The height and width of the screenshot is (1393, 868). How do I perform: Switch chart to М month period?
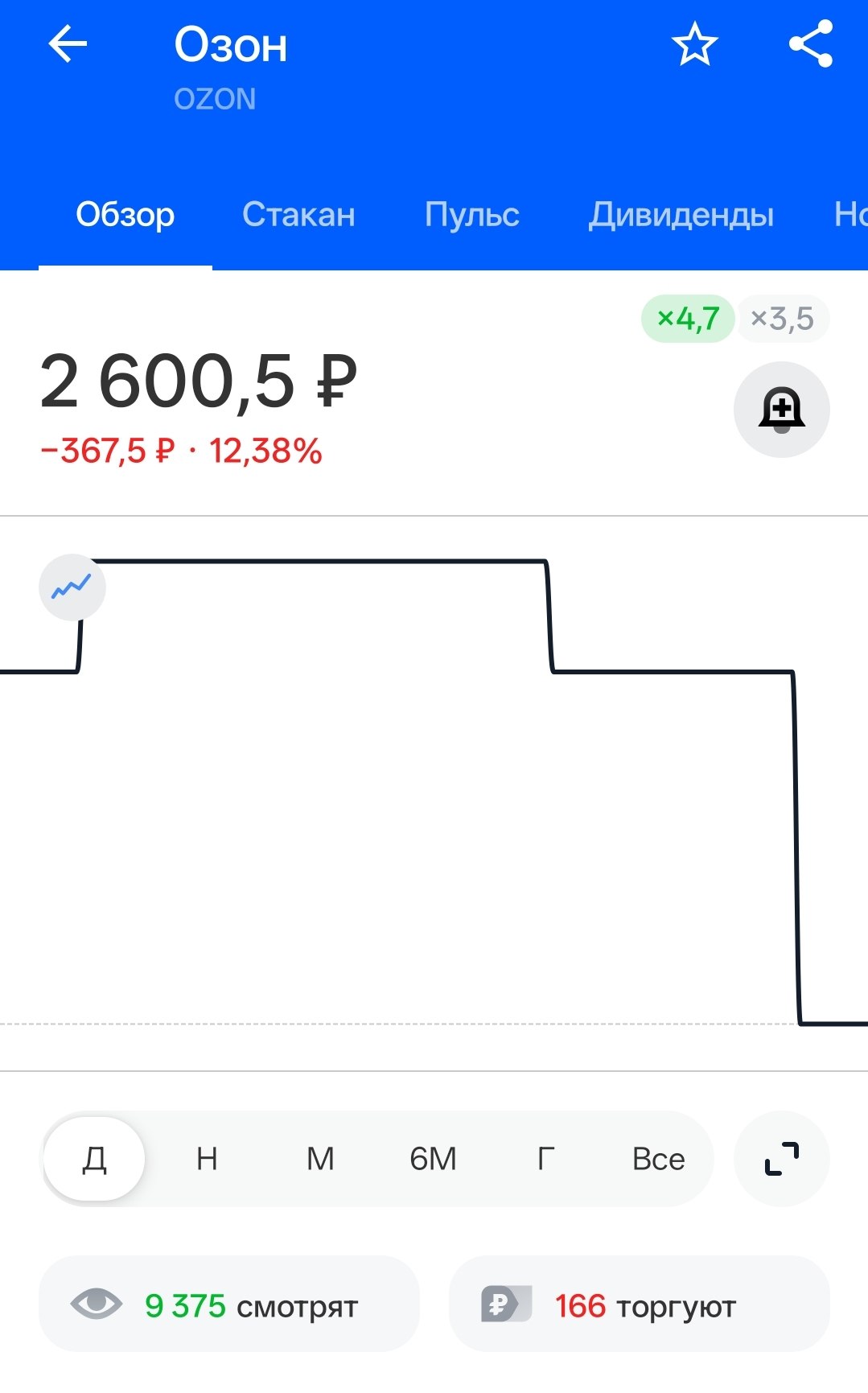pos(320,1159)
